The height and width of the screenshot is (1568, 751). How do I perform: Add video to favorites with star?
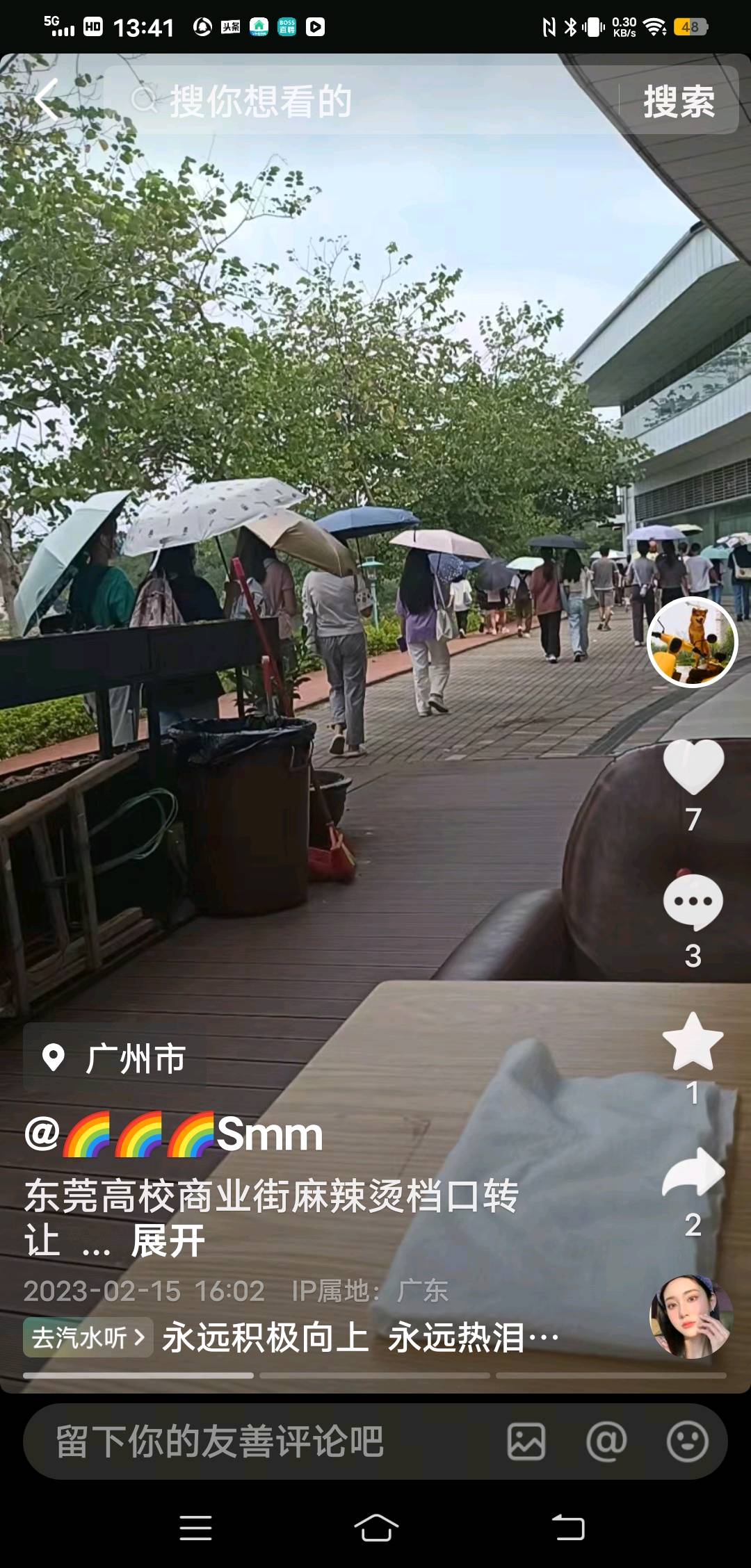pos(693,1040)
